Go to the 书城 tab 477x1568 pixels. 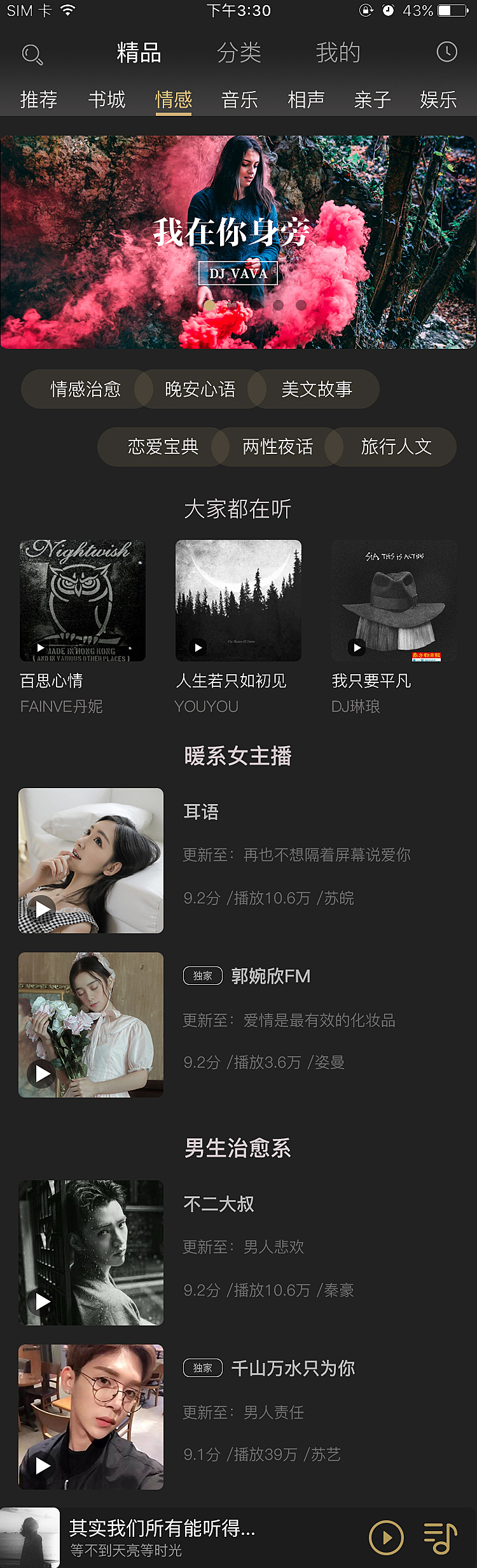107,100
